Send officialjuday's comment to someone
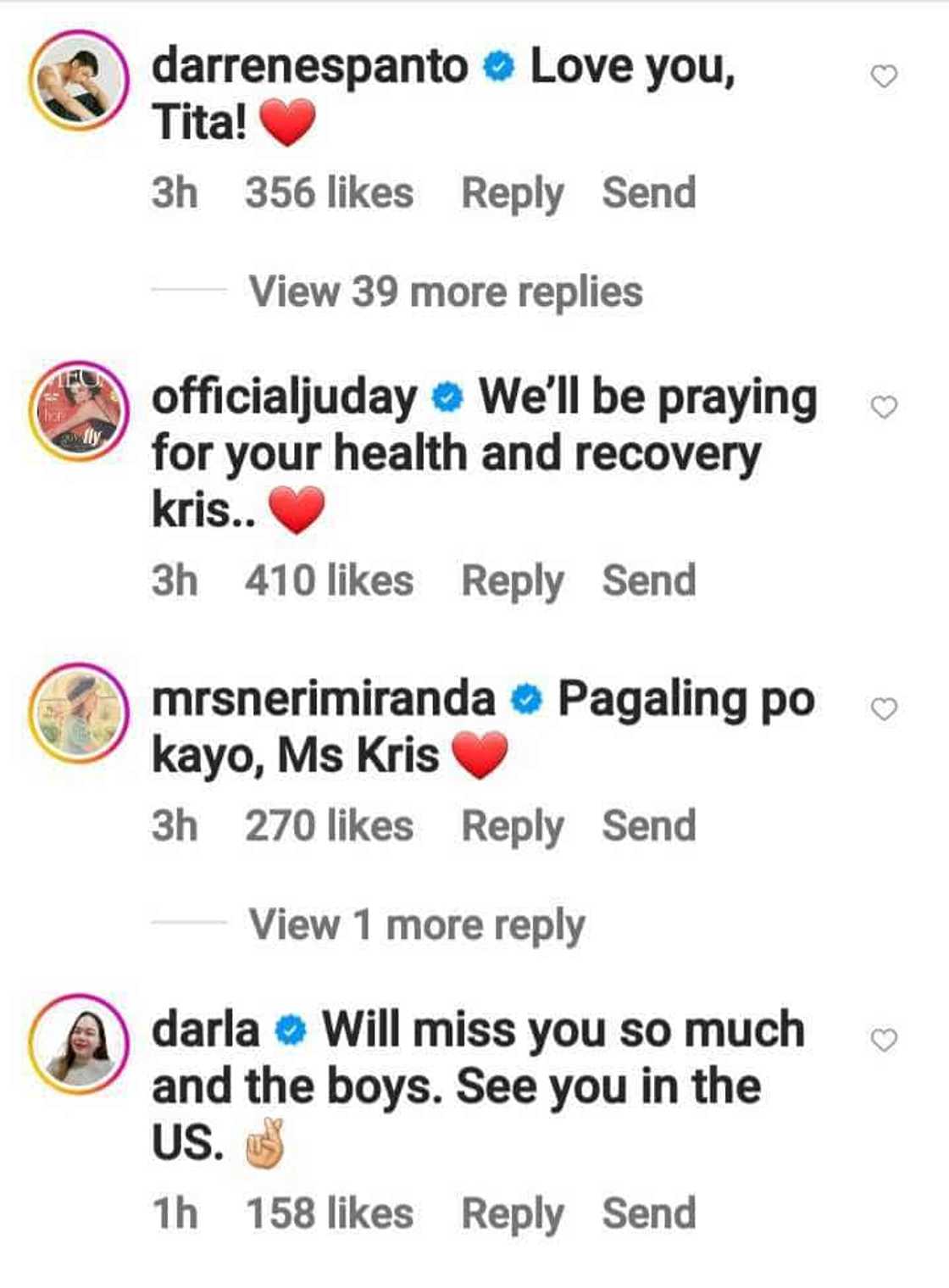 click(648, 580)
